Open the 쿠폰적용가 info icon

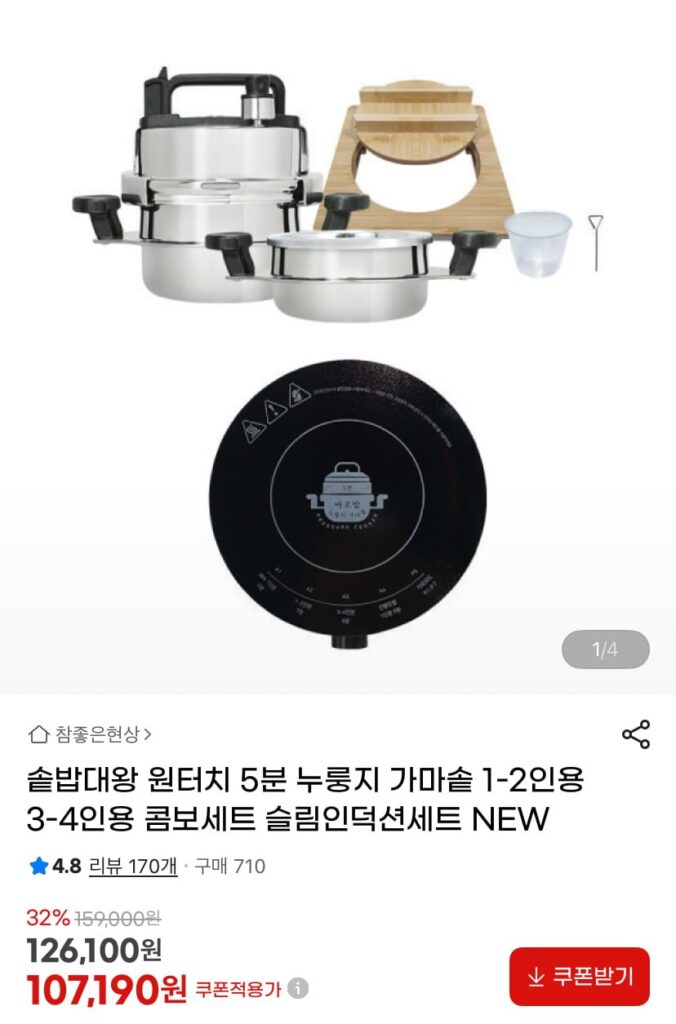click(298, 989)
